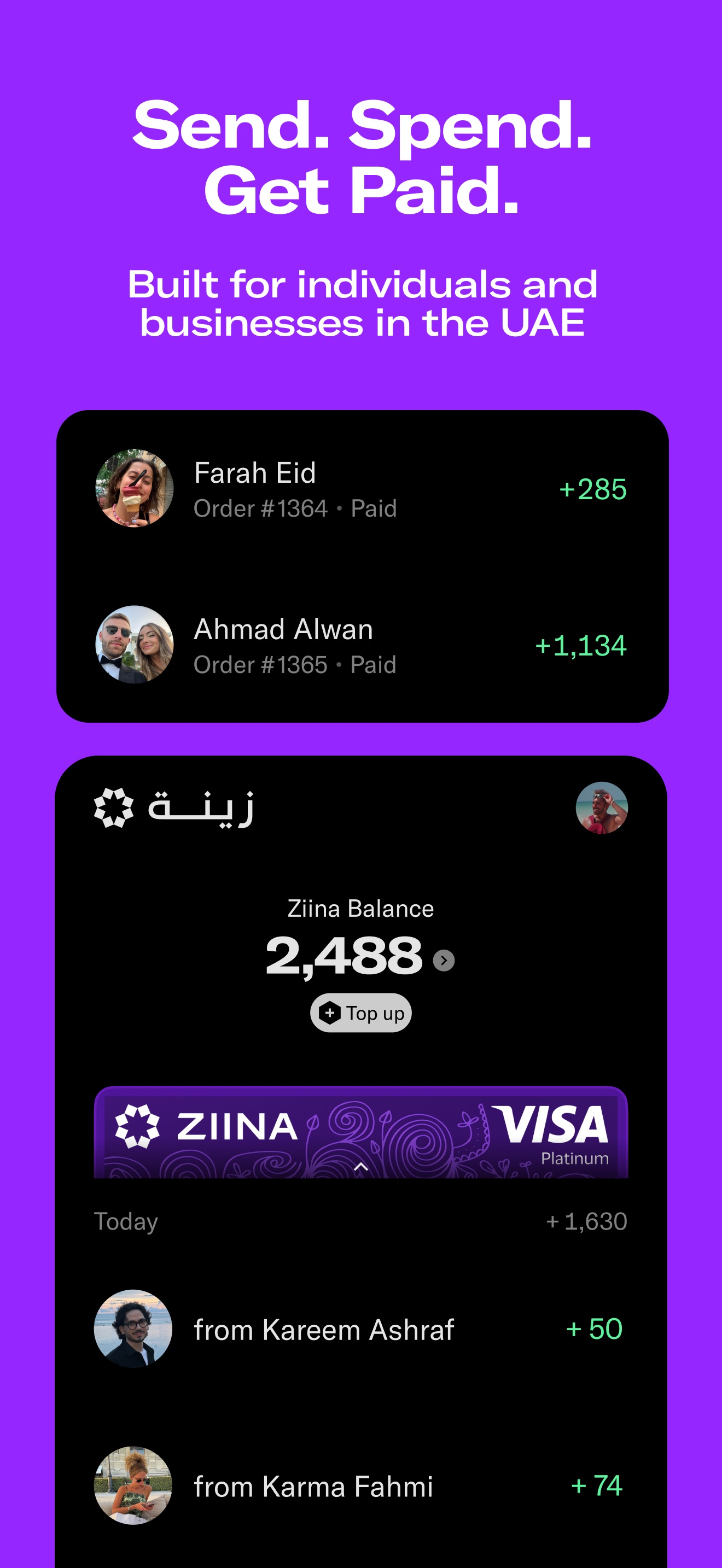
Task: Click the ZIINA logo on the card
Action: [206, 1127]
